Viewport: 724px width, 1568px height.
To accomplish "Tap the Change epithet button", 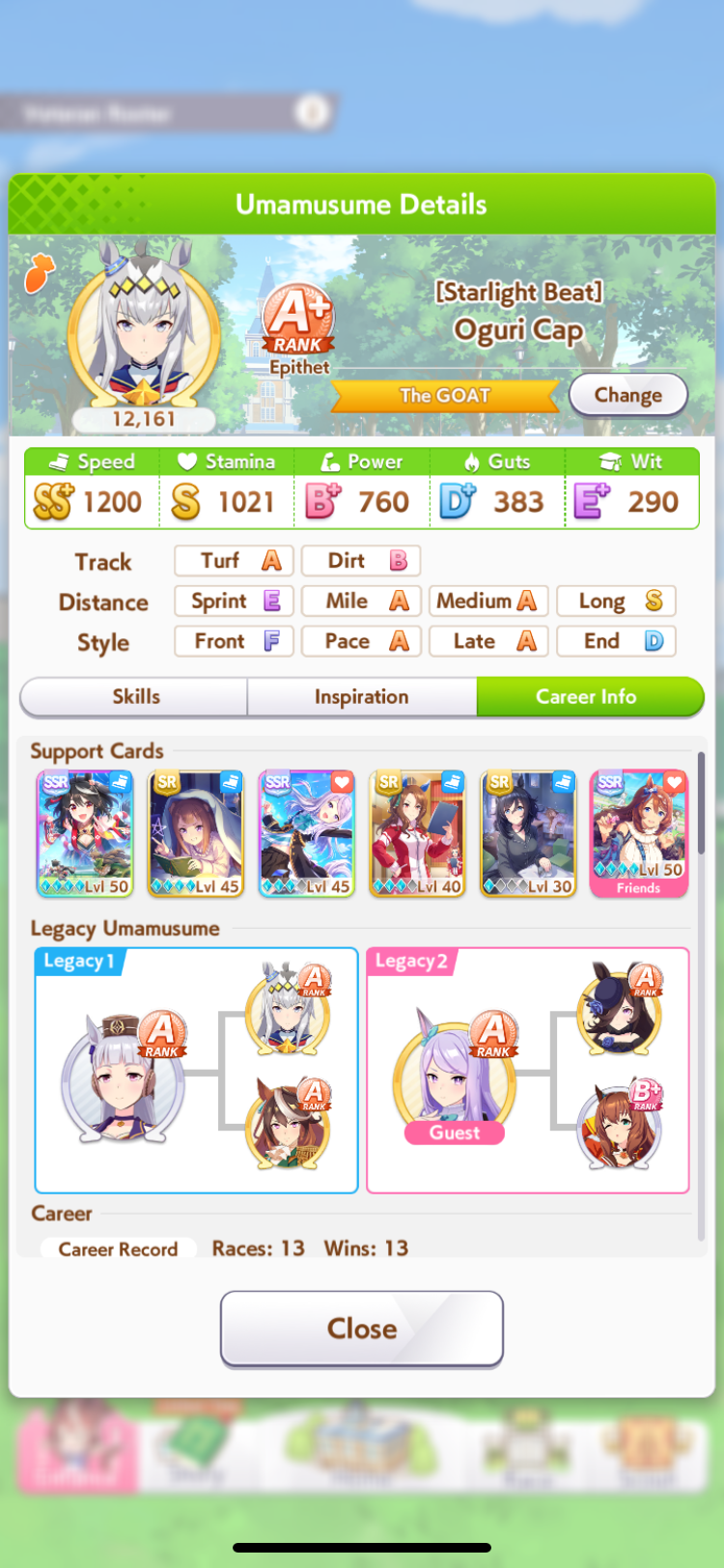I will tap(628, 395).
